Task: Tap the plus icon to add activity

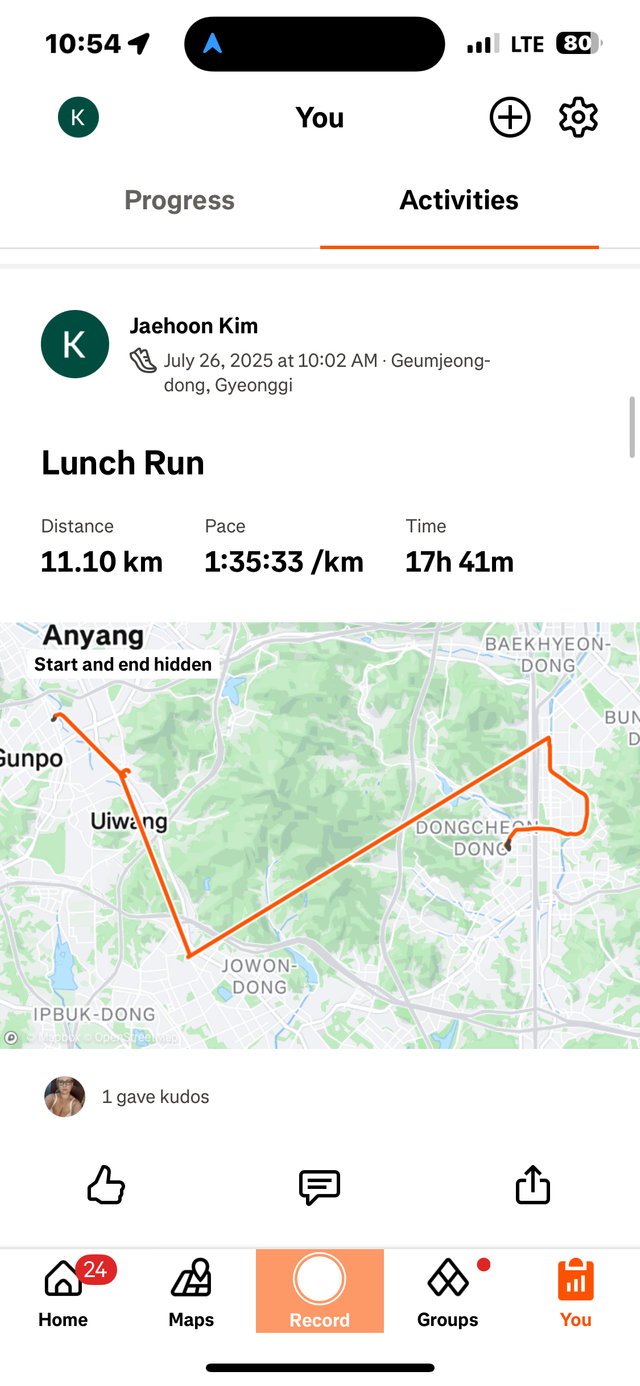Action: (x=509, y=118)
